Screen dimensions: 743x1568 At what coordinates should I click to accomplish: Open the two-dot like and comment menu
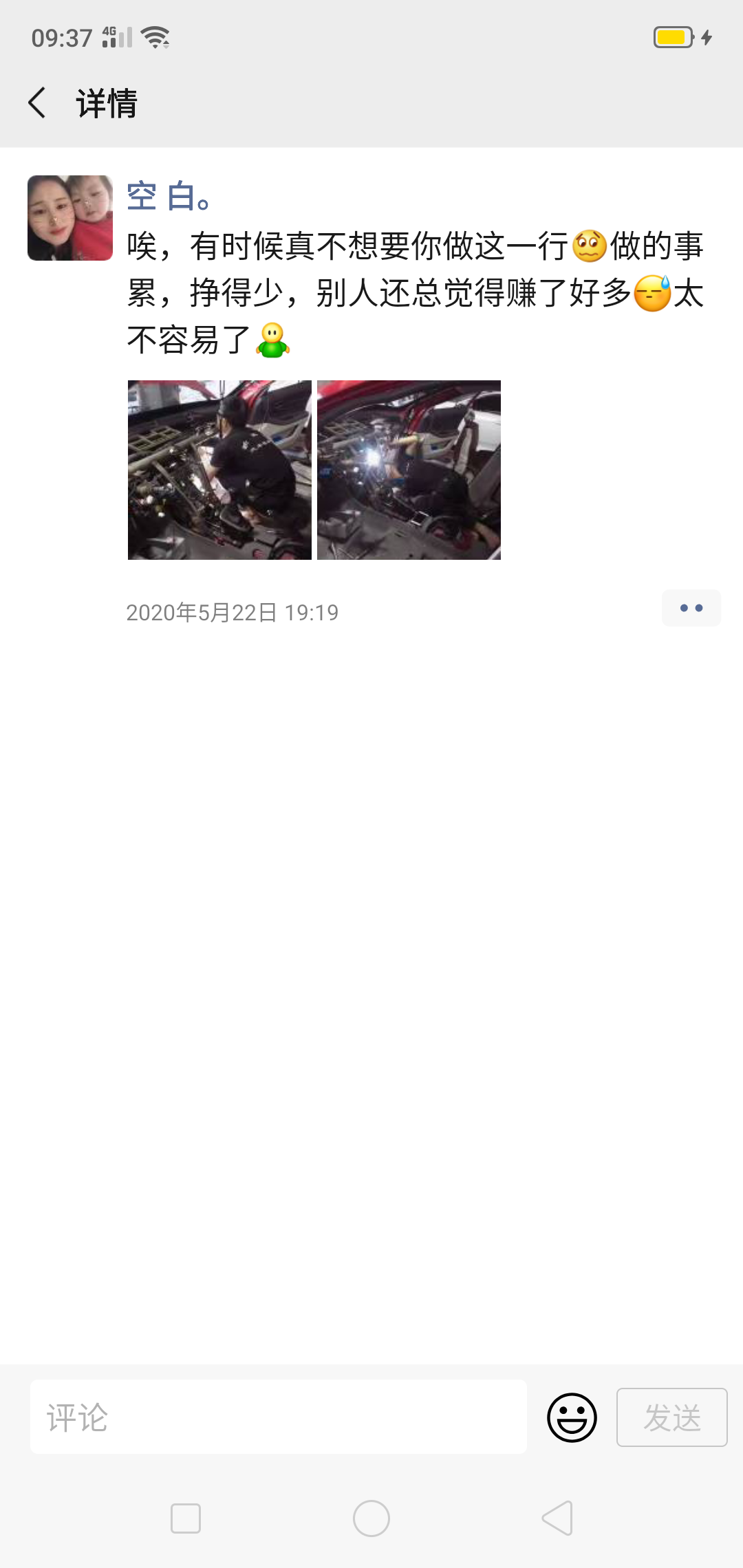coord(691,608)
